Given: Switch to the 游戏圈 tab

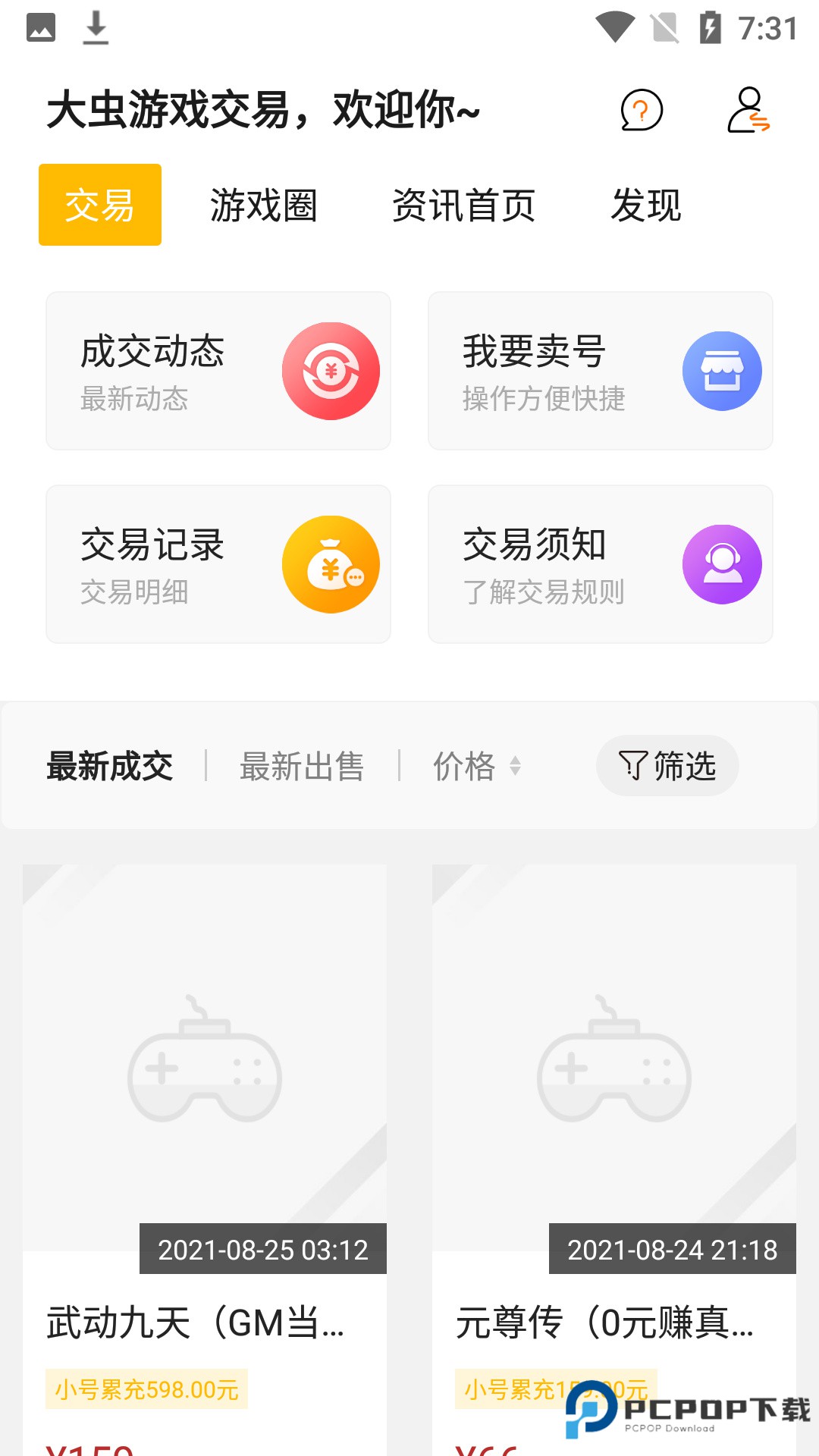Looking at the screenshot, I should (x=265, y=203).
